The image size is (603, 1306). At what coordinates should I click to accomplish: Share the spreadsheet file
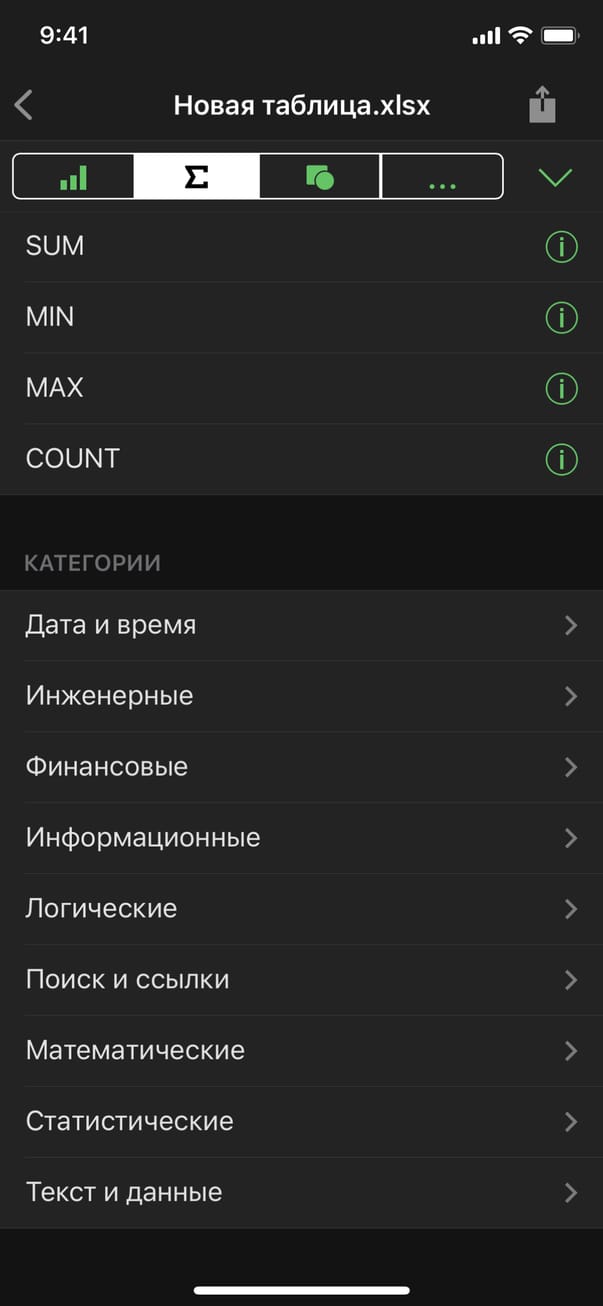(542, 105)
